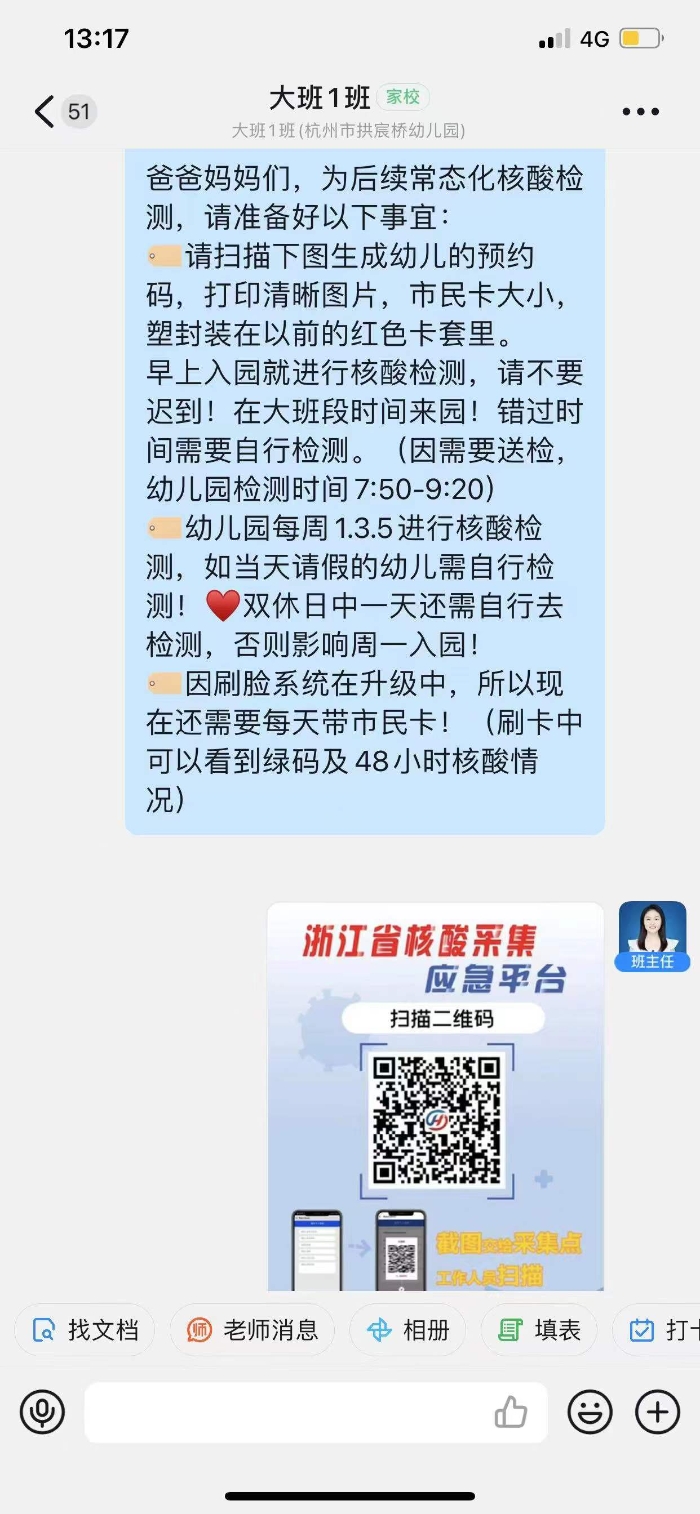
Task: Open the plus attachments menu
Action: coord(657,1413)
